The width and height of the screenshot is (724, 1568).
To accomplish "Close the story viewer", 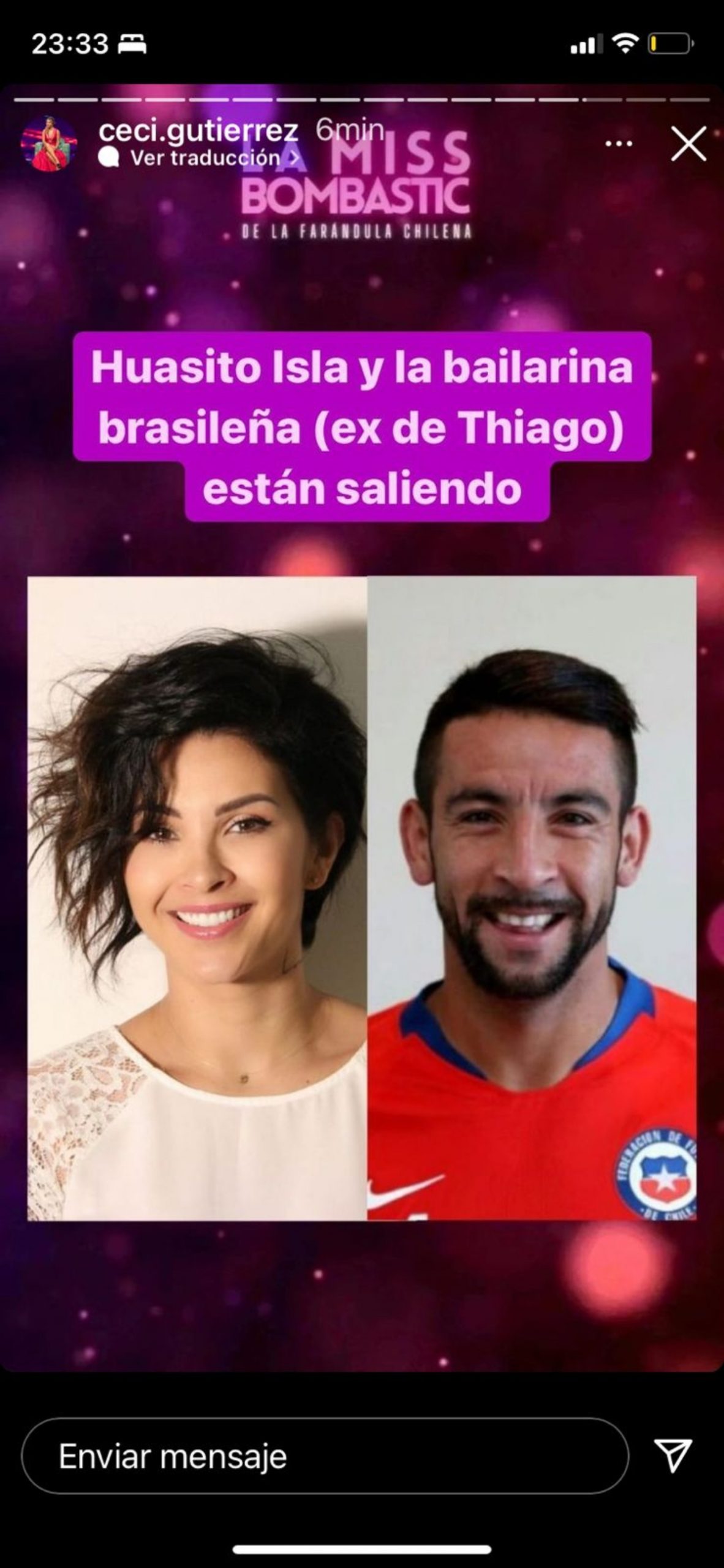I will pos(688,145).
